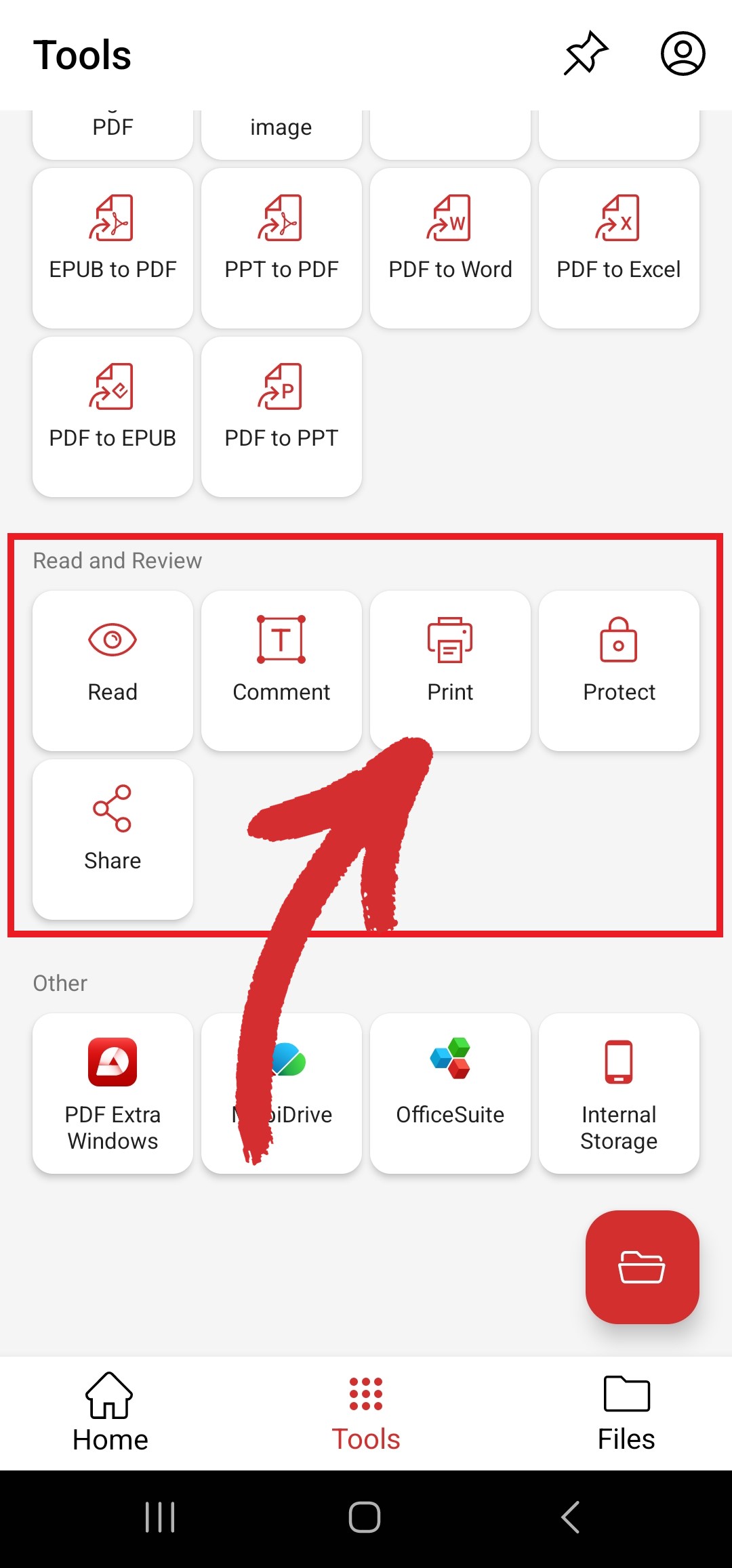732x1568 pixels.
Task: Convert PDF to Word
Action: coord(450,248)
